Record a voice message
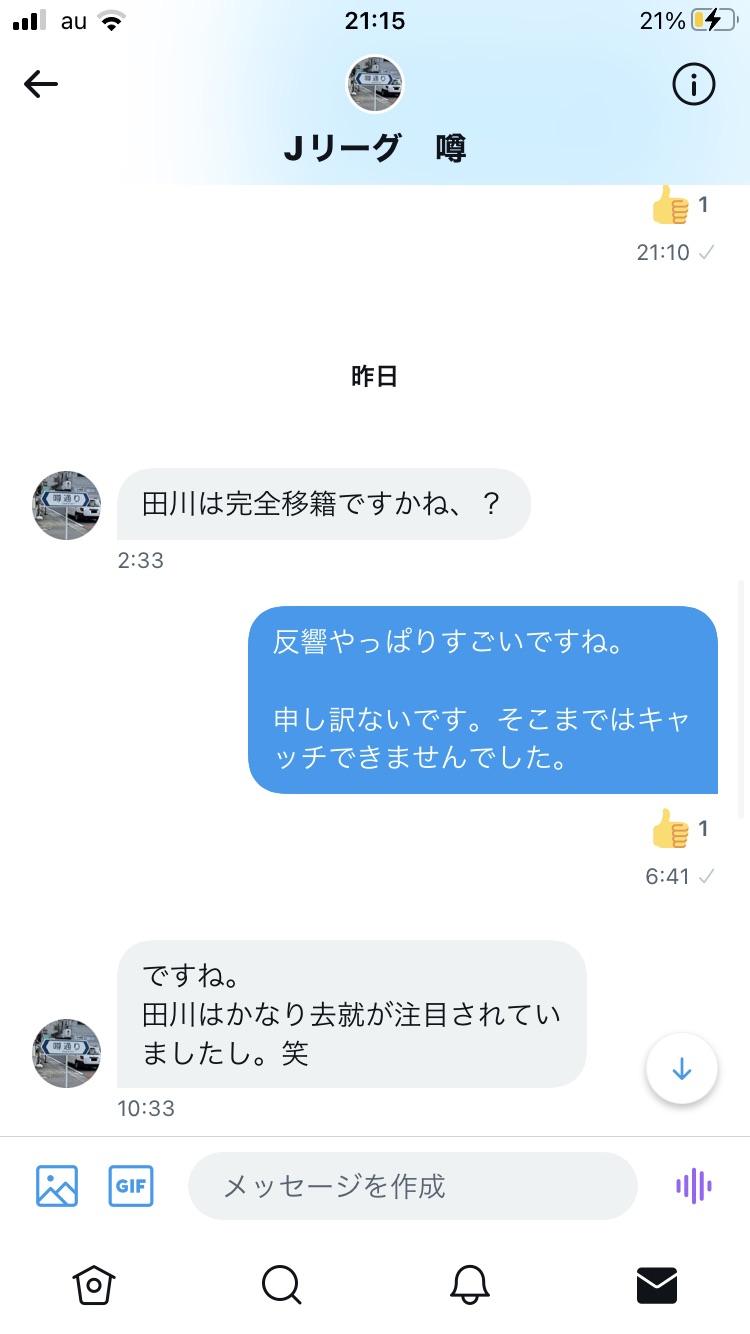The width and height of the screenshot is (750, 1334). (694, 1186)
